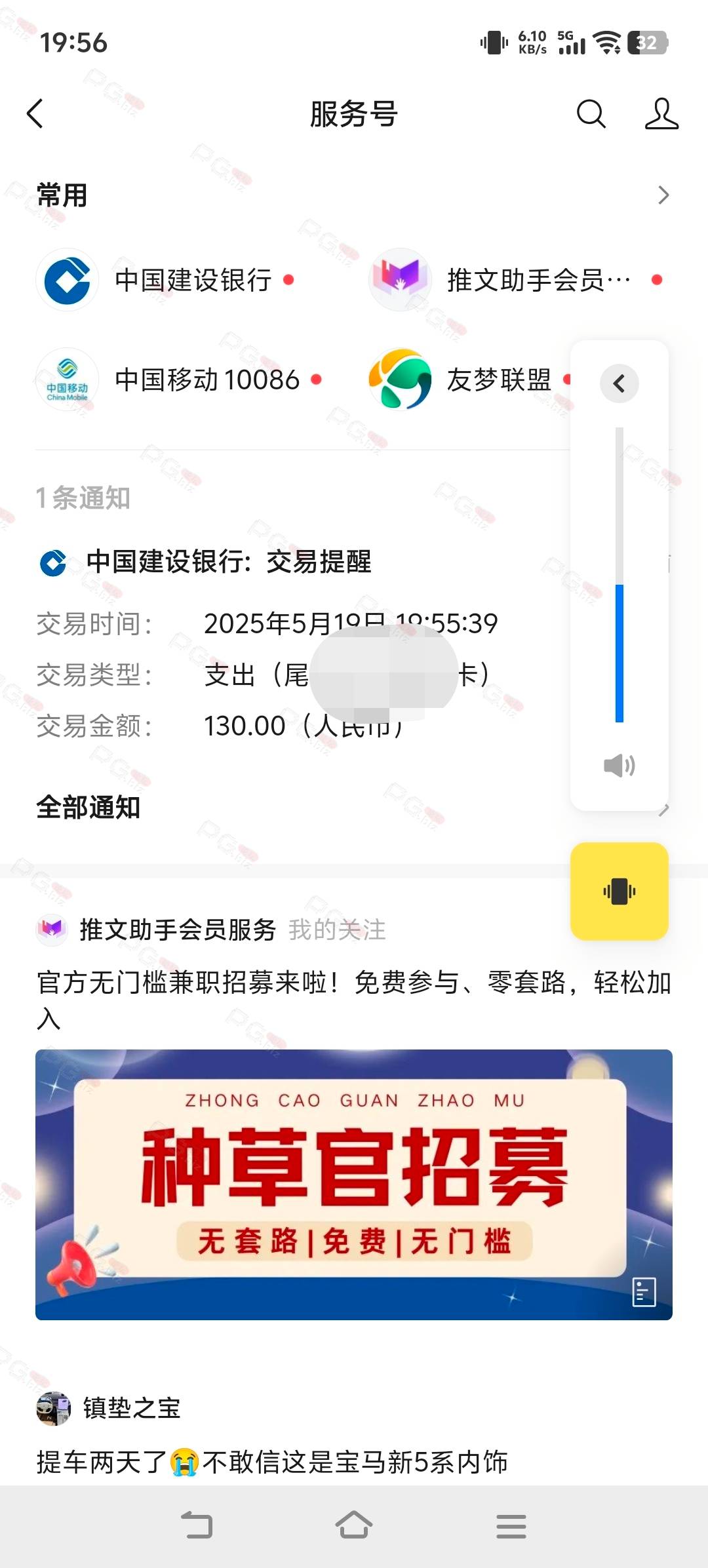Open the 镇垫之宝 account post
Viewport: 708px width, 1568px height.
click(131, 1408)
